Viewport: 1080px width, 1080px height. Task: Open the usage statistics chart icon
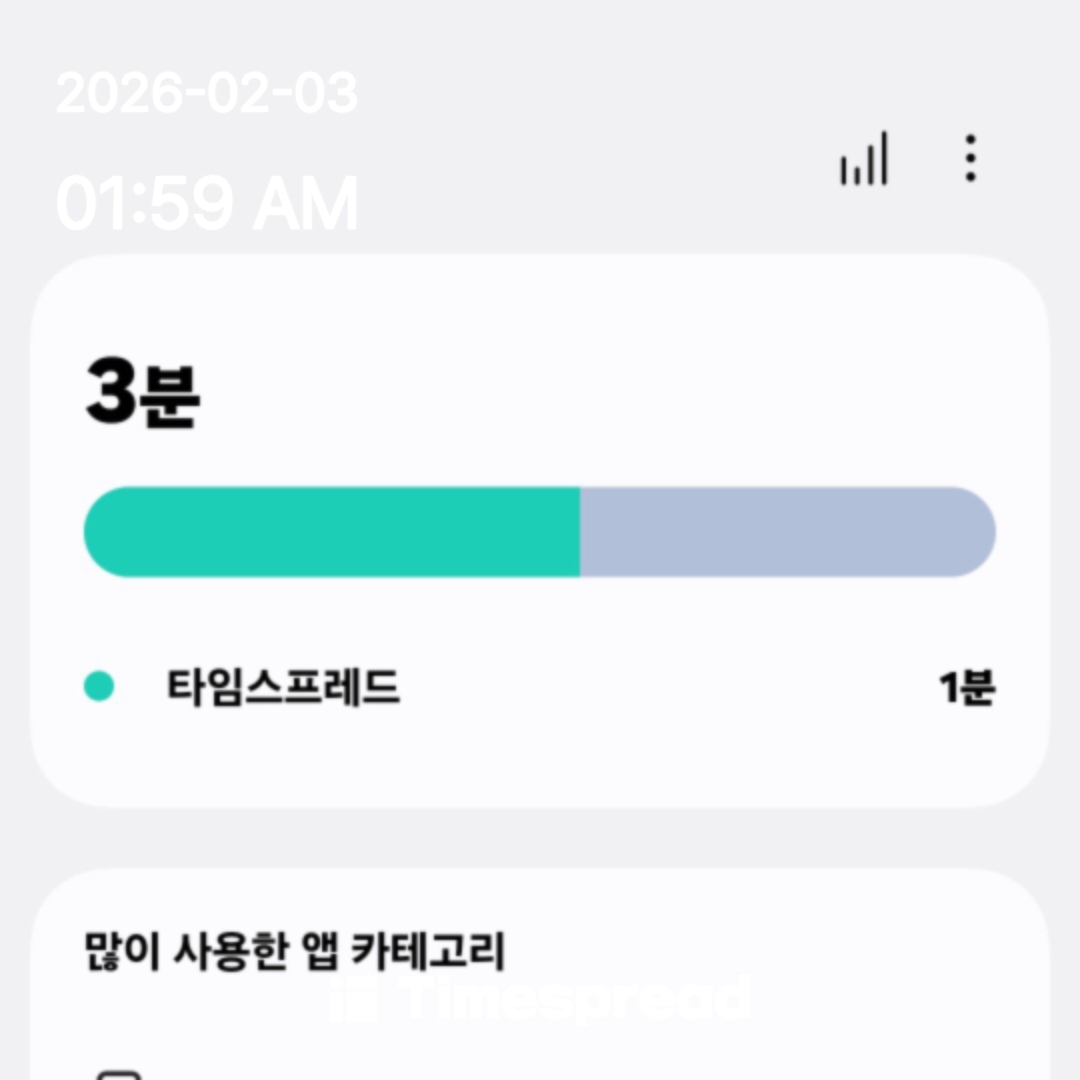click(864, 159)
